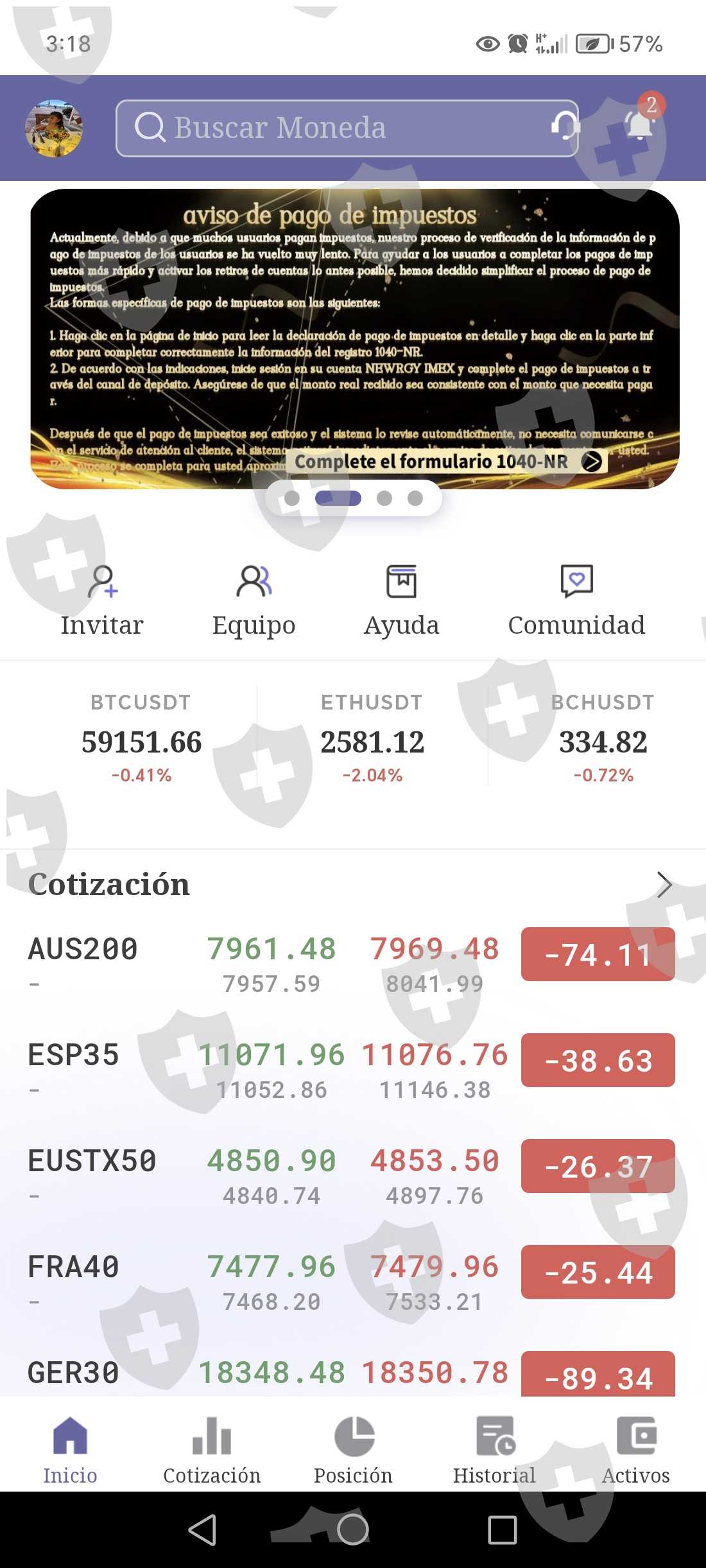Open Complete el formulario 1040-NR button

tap(447, 461)
